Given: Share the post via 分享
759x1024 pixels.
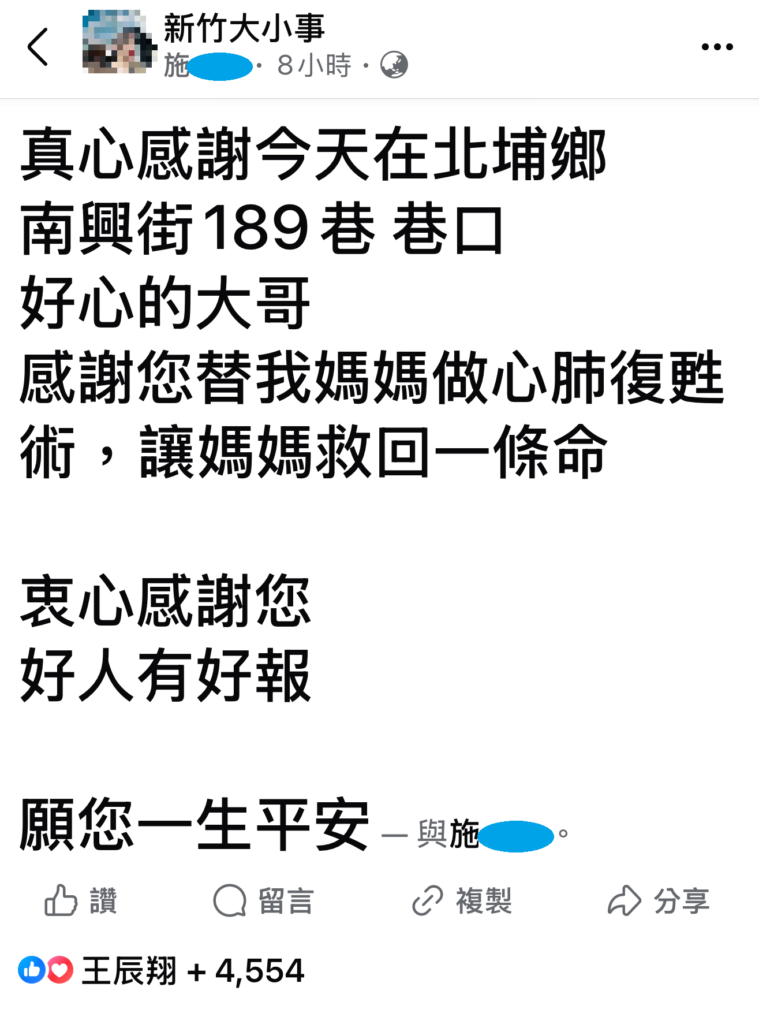Looking at the screenshot, I should [x=658, y=901].
